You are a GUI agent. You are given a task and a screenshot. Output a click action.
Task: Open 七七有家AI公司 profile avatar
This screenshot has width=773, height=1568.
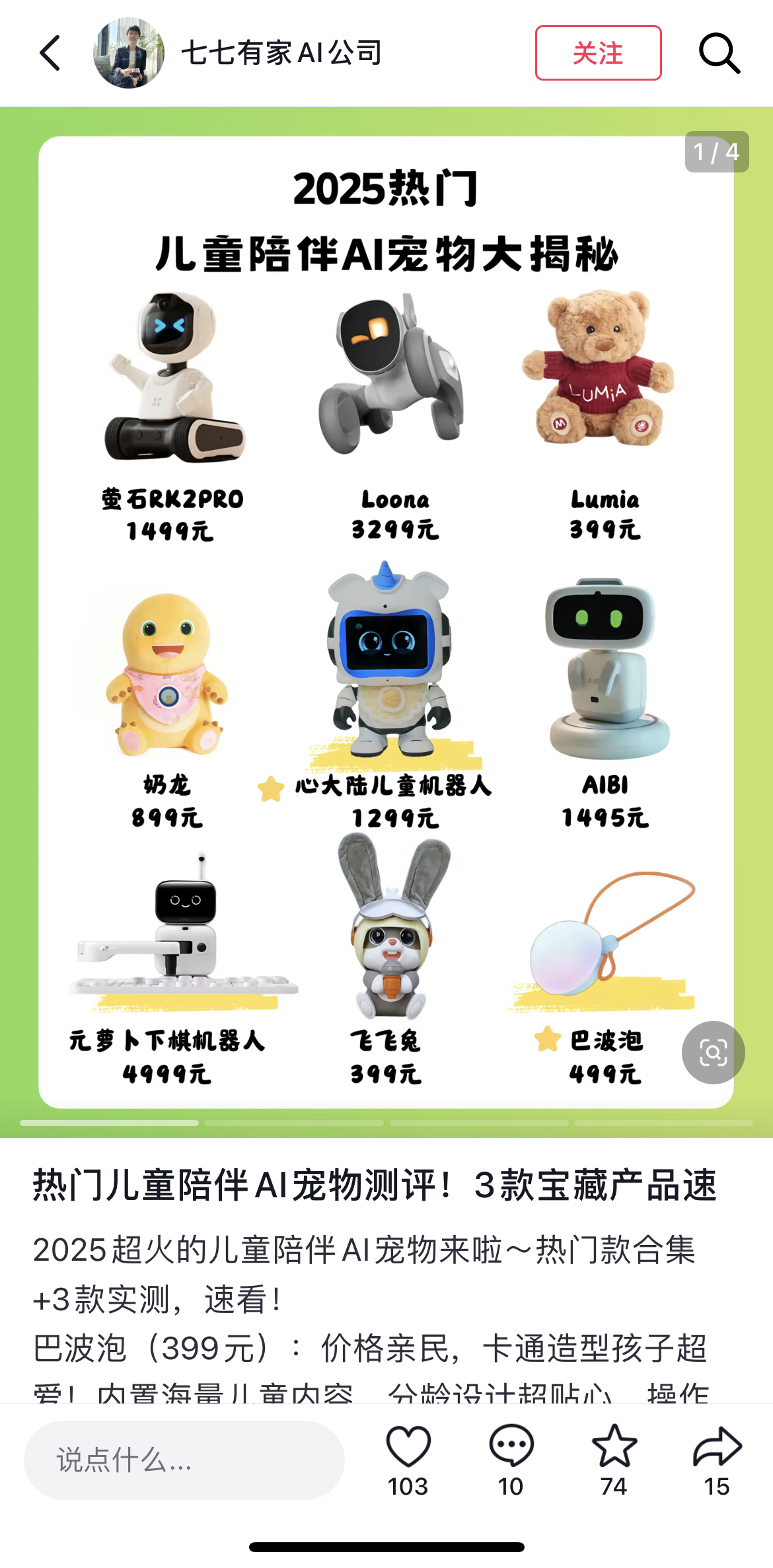point(129,53)
